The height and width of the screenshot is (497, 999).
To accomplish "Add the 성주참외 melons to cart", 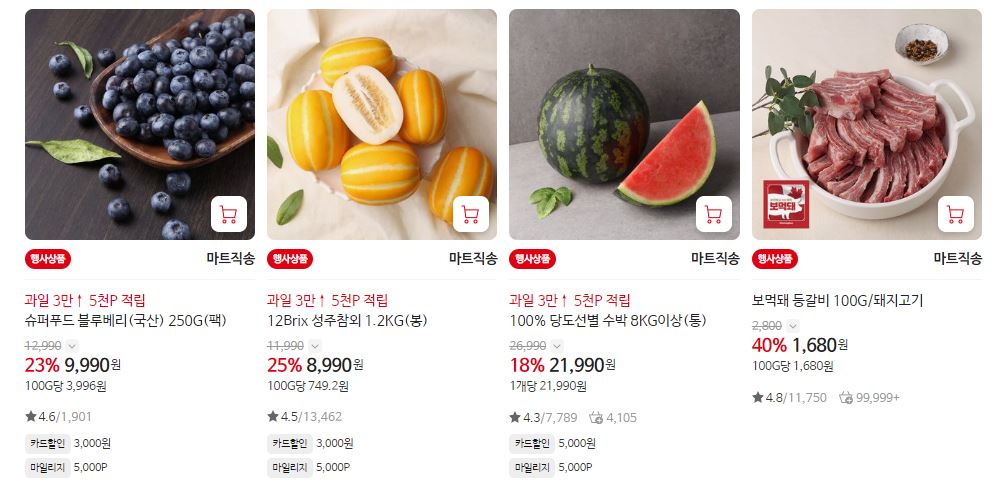I will pos(470,214).
